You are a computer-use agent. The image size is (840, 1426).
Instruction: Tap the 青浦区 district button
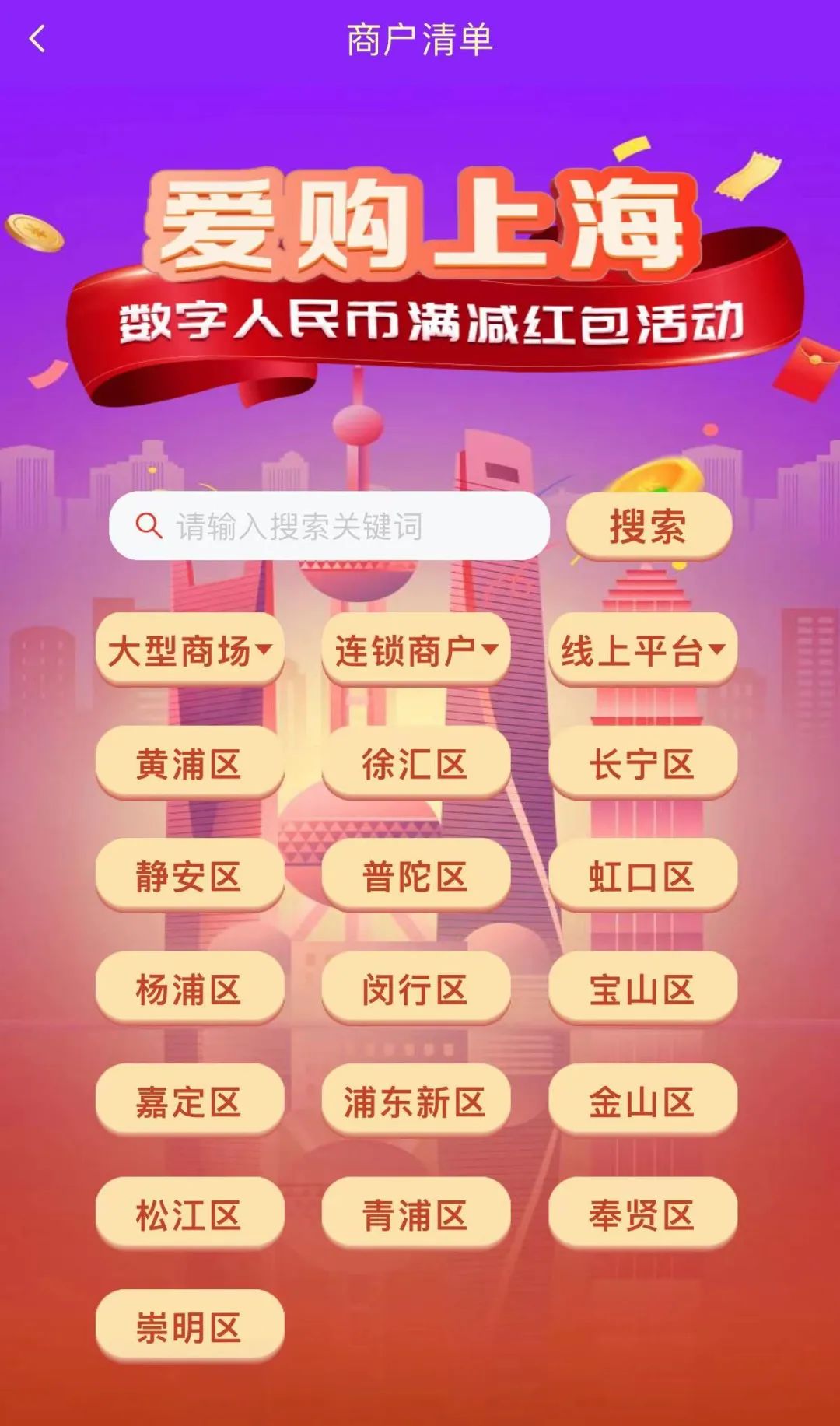[415, 1214]
